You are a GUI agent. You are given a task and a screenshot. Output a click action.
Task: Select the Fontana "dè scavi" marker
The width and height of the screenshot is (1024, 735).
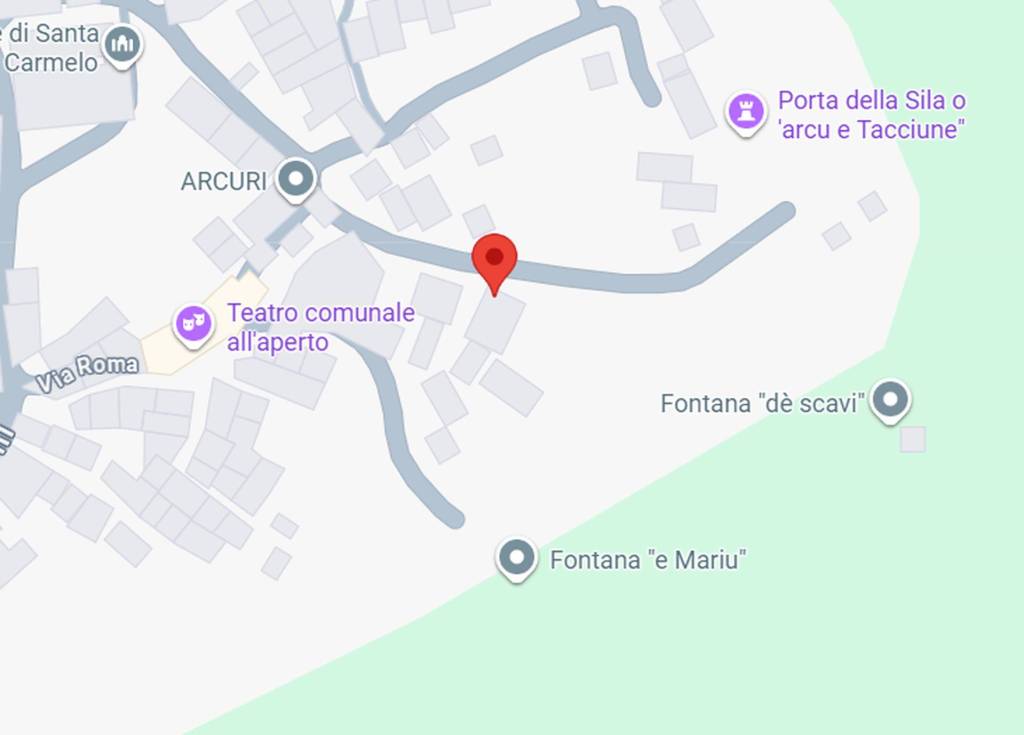tap(889, 400)
